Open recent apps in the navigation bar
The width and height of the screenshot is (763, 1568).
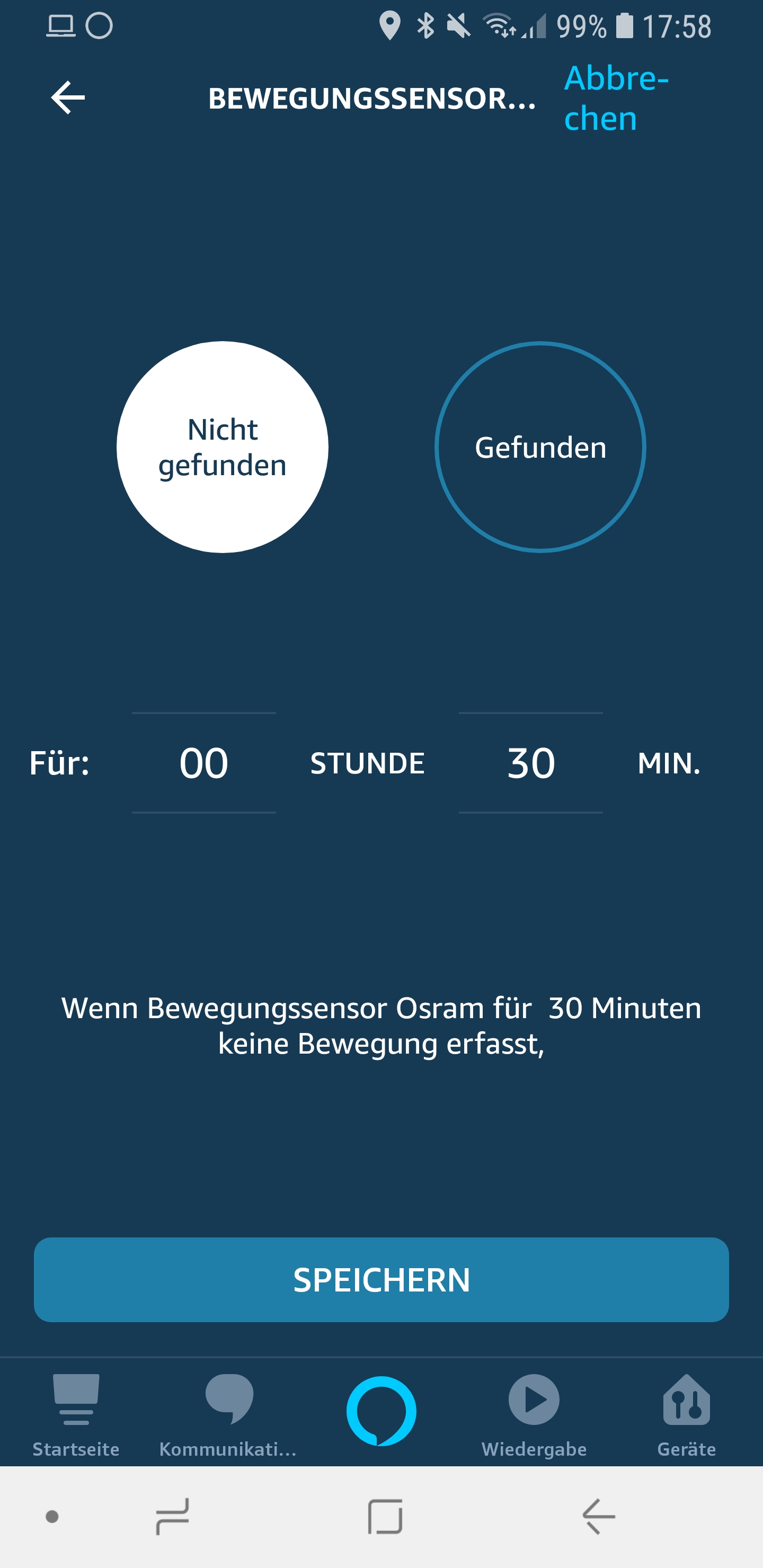(x=172, y=1516)
